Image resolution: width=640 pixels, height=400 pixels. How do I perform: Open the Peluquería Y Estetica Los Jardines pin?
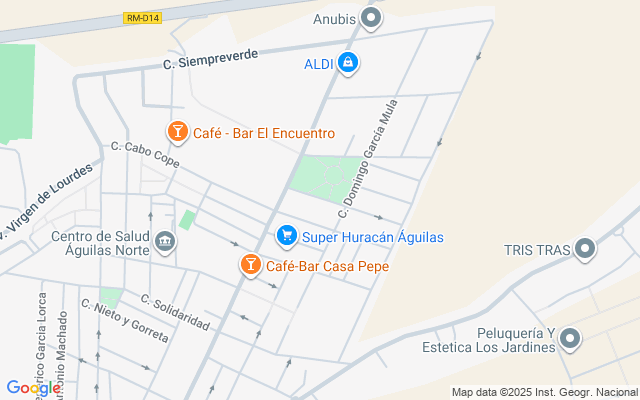point(570,339)
